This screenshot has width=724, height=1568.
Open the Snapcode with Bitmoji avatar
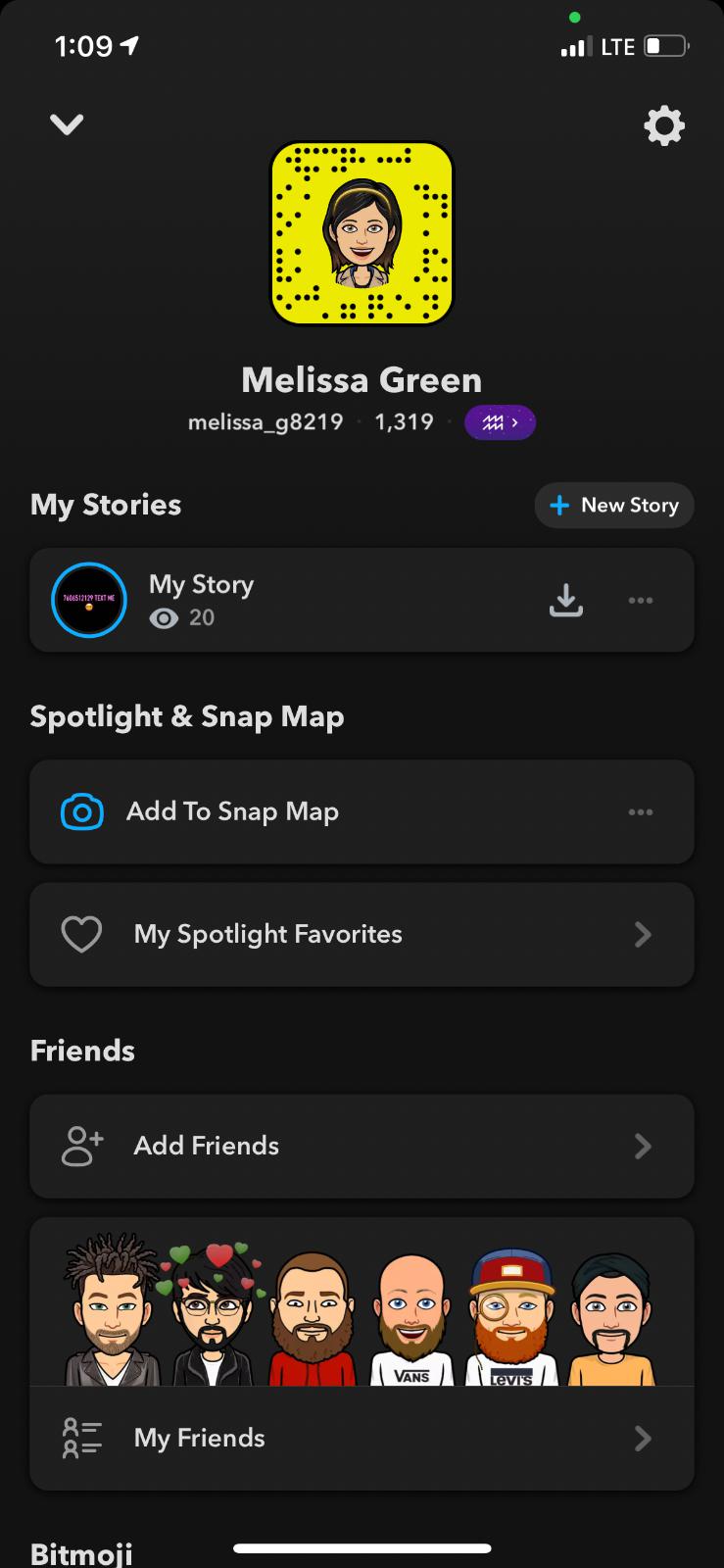click(x=362, y=233)
